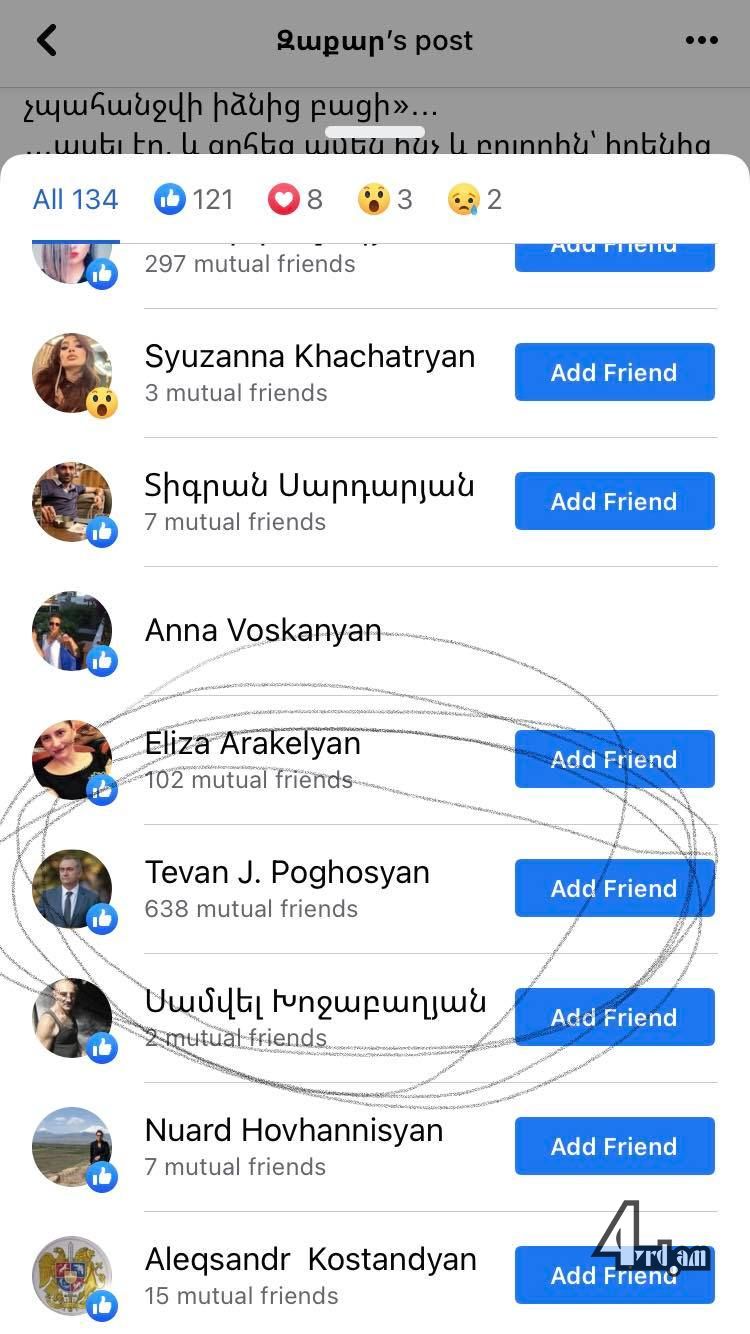Image resolution: width=750 pixels, height=1334 pixels.
Task: Open the three-dot overflow menu
Action: click(701, 40)
